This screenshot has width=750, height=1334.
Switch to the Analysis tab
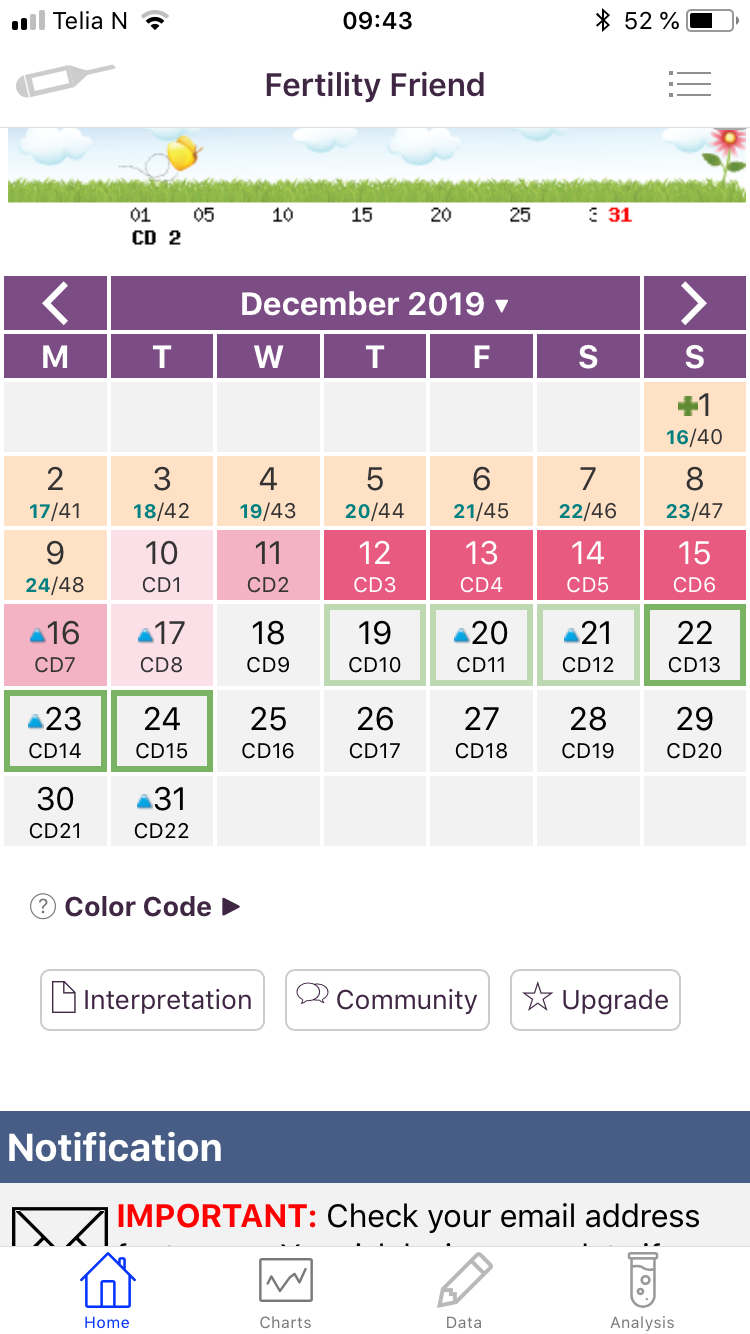[x=642, y=1292]
